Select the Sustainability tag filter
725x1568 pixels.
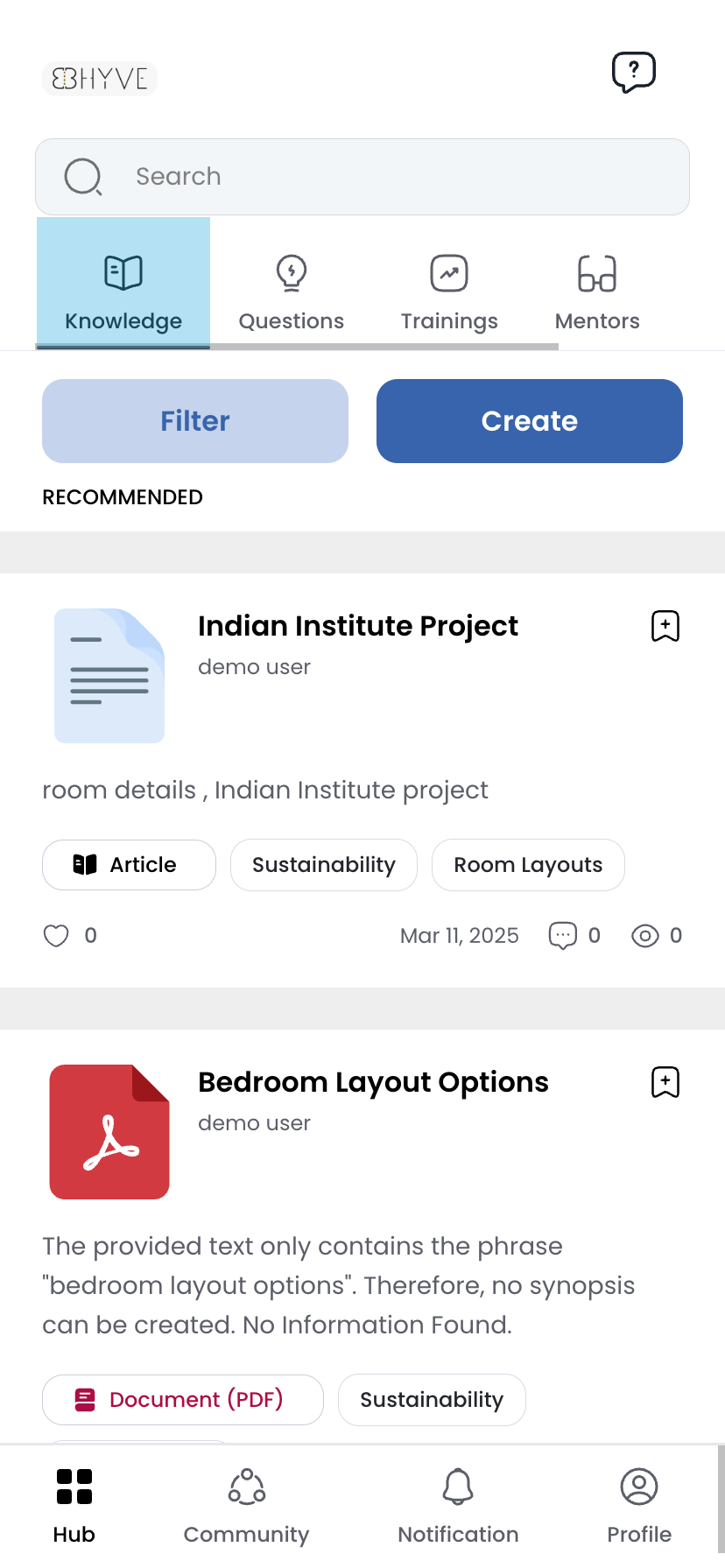point(323,864)
